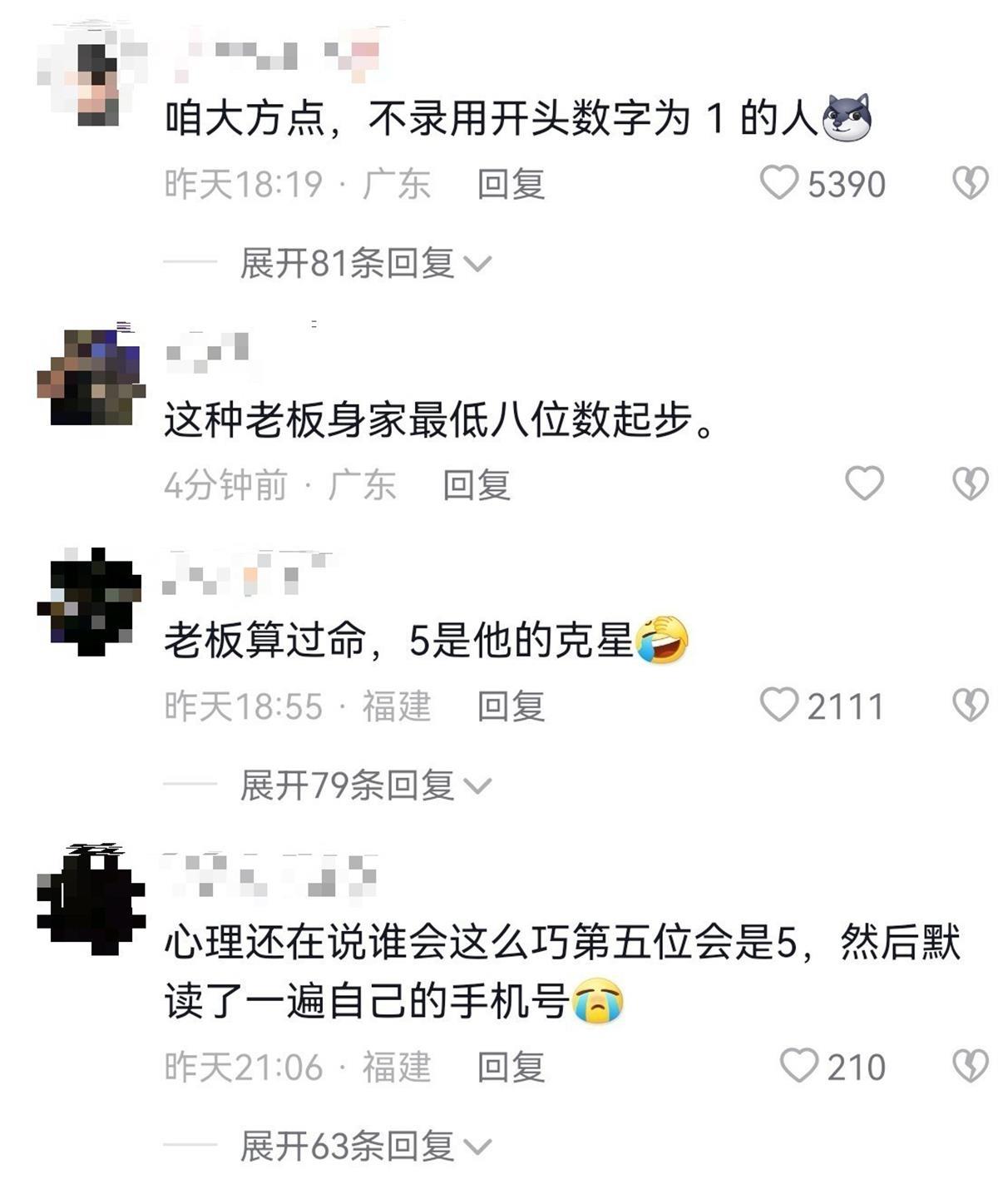Viewport: 998px width, 1204px height.
Task: Open avatar of the 老板算过命 commenter
Action: (90, 601)
